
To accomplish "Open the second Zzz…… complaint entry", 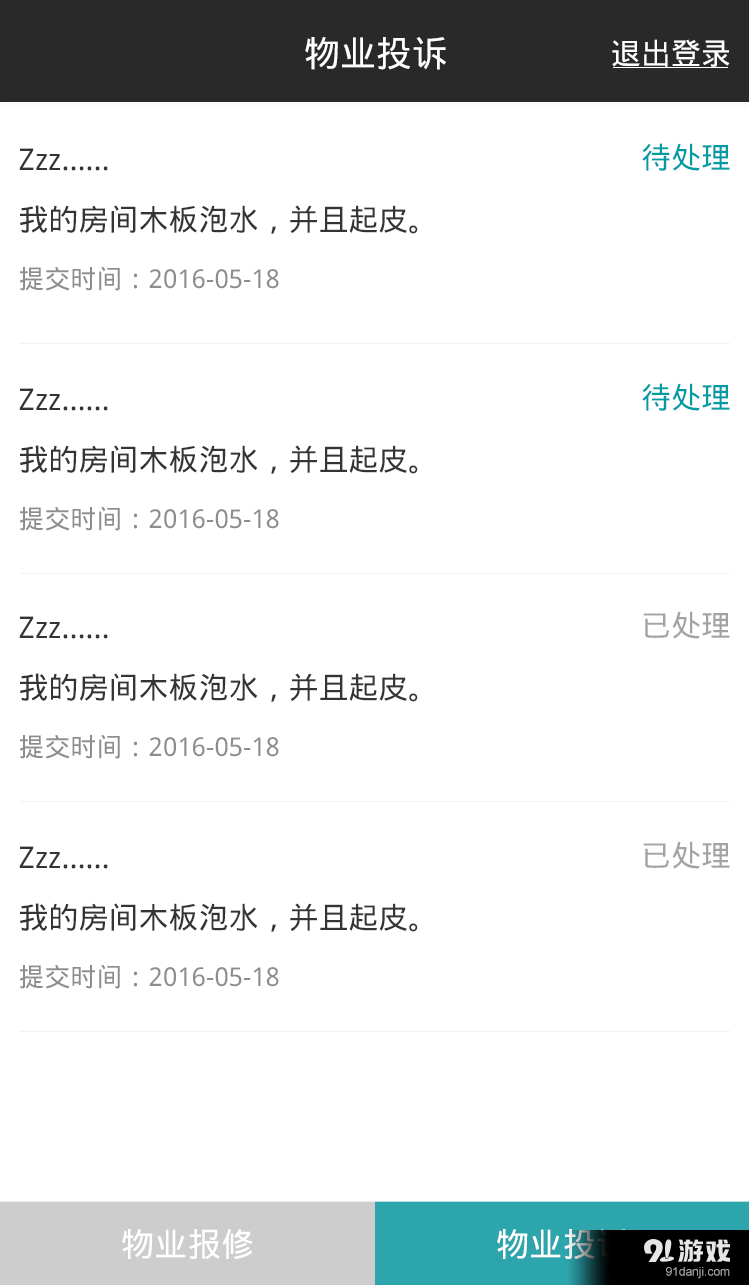I will [x=64, y=400].
